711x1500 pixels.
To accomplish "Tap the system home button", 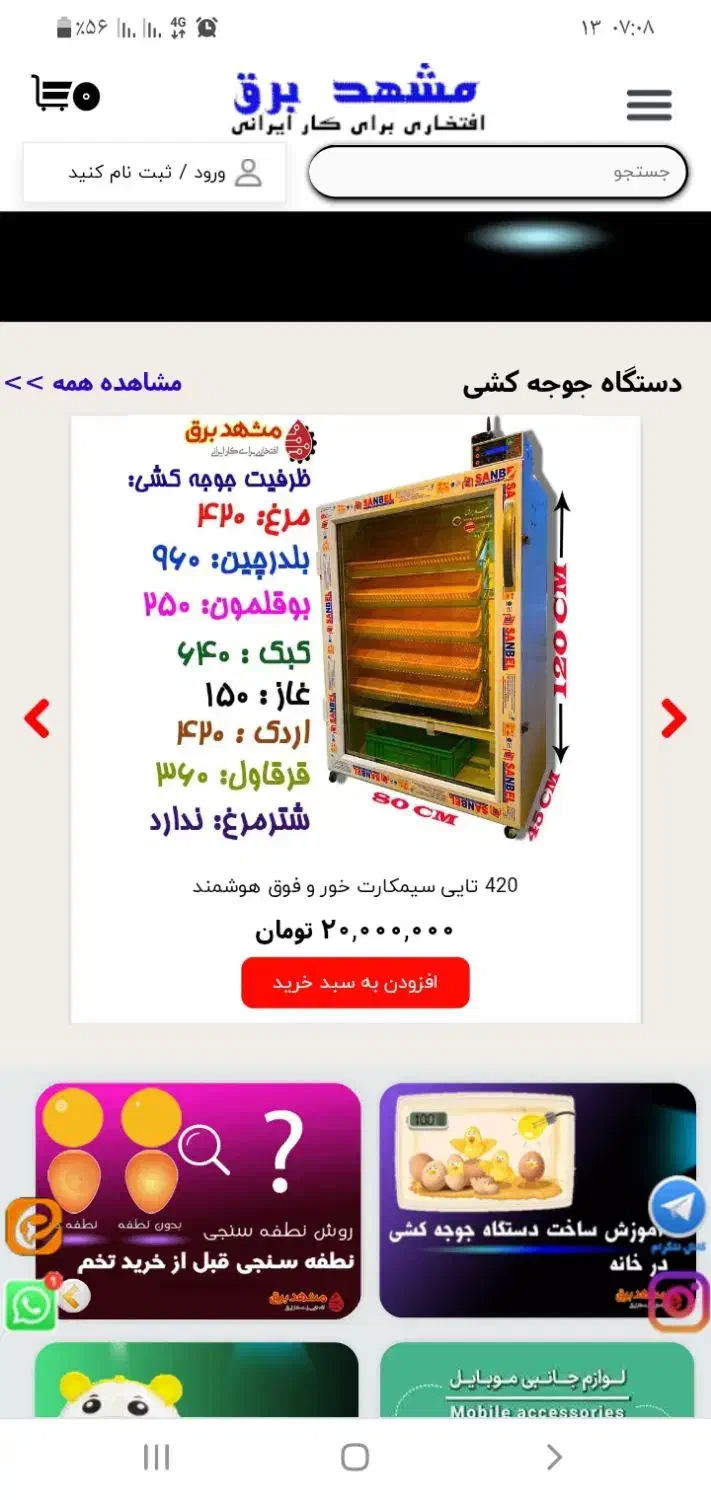I will click(x=355, y=1457).
